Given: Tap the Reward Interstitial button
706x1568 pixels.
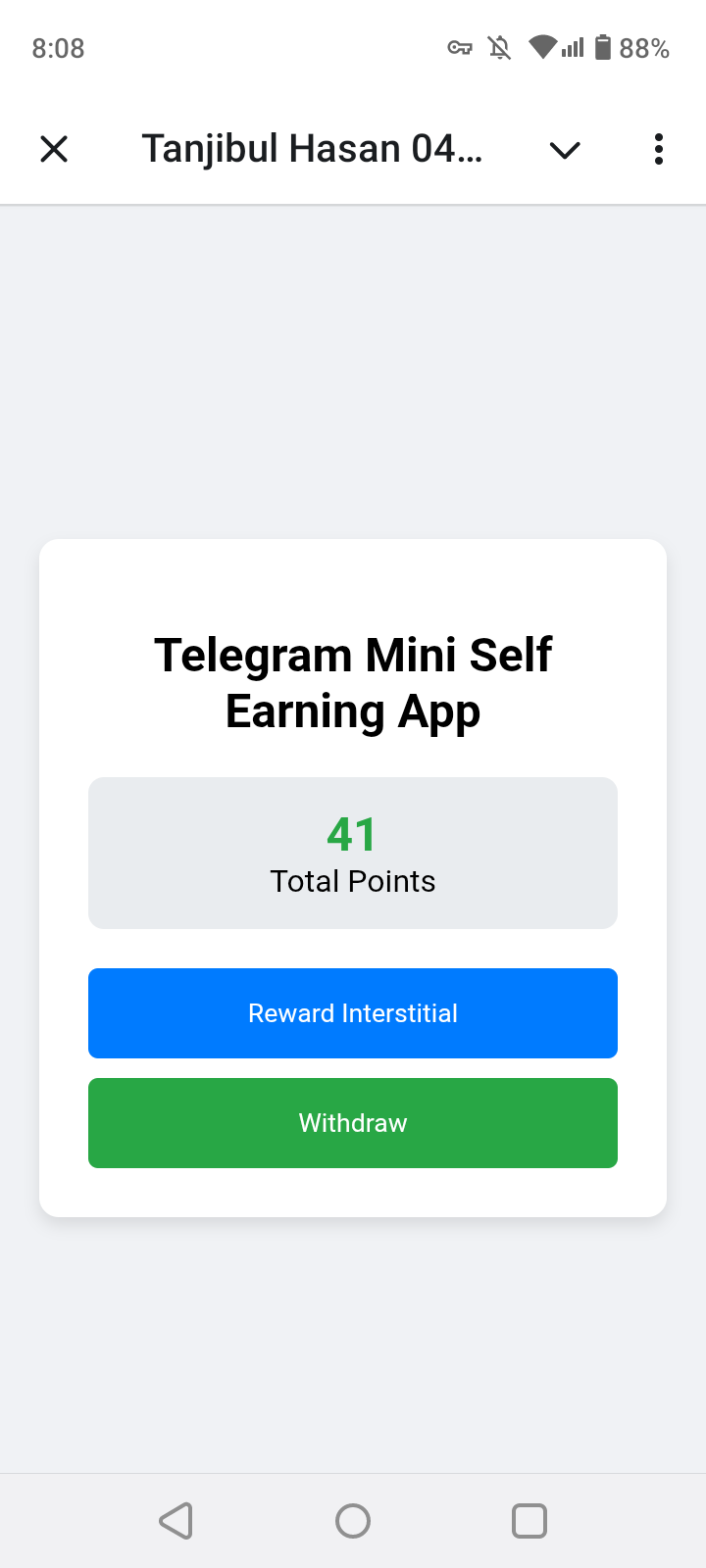Looking at the screenshot, I should pos(353,1013).
